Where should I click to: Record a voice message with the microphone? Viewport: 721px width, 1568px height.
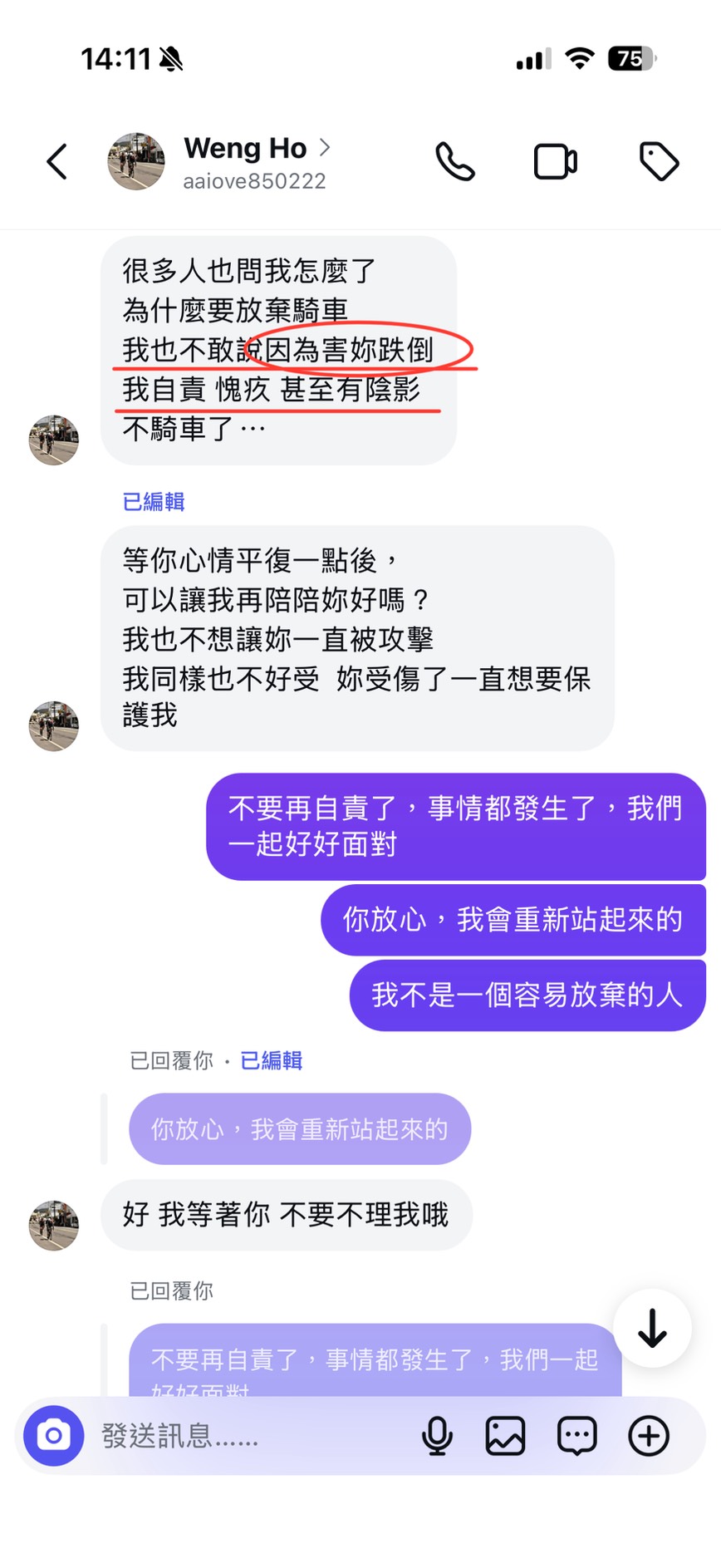pos(438,1436)
